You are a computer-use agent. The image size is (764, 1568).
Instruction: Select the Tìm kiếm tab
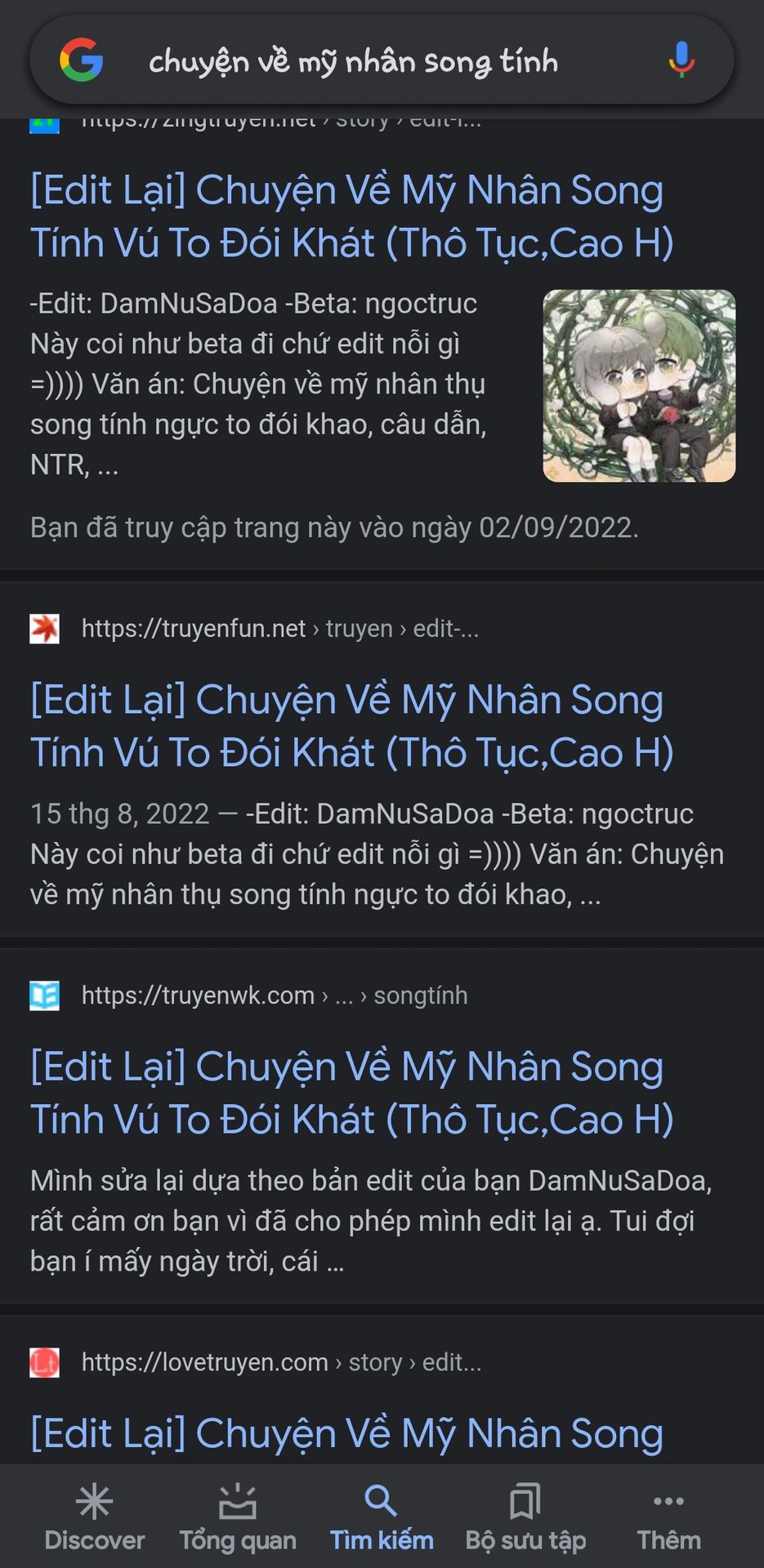coord(382,1517)
